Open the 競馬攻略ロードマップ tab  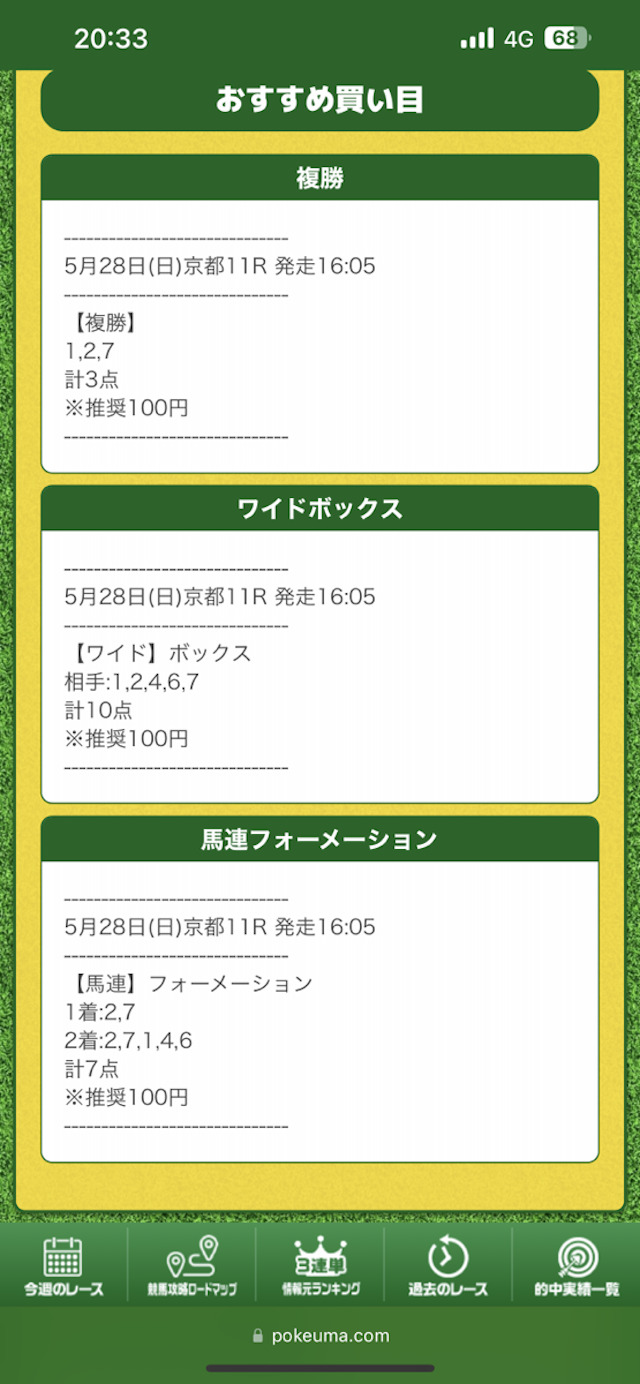(x=192, y=1266)
